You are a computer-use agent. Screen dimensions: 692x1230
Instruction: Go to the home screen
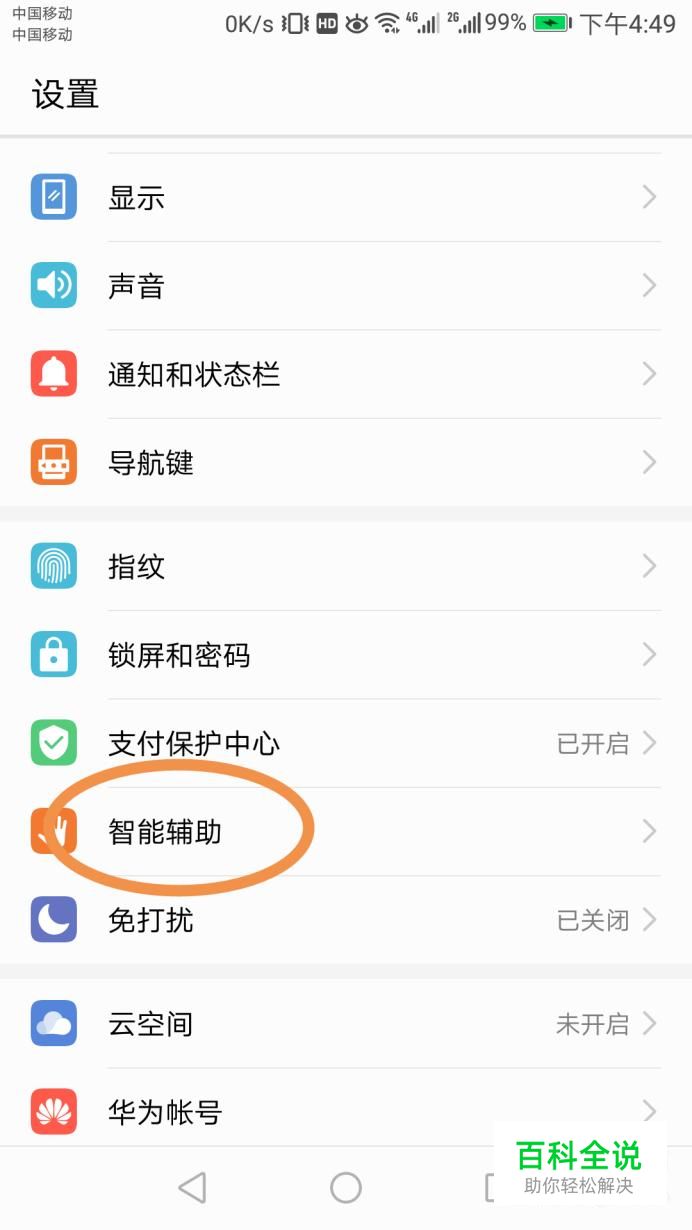346,1187
